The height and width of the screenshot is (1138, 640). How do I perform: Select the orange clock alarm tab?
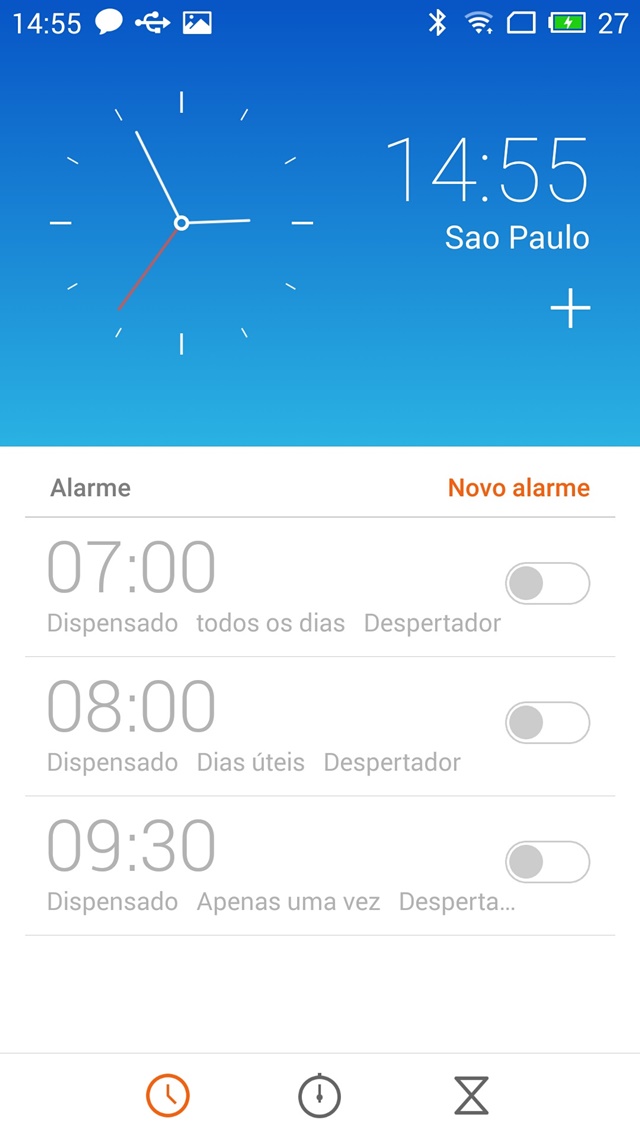pyautogui.click(x=168, y=1095)
